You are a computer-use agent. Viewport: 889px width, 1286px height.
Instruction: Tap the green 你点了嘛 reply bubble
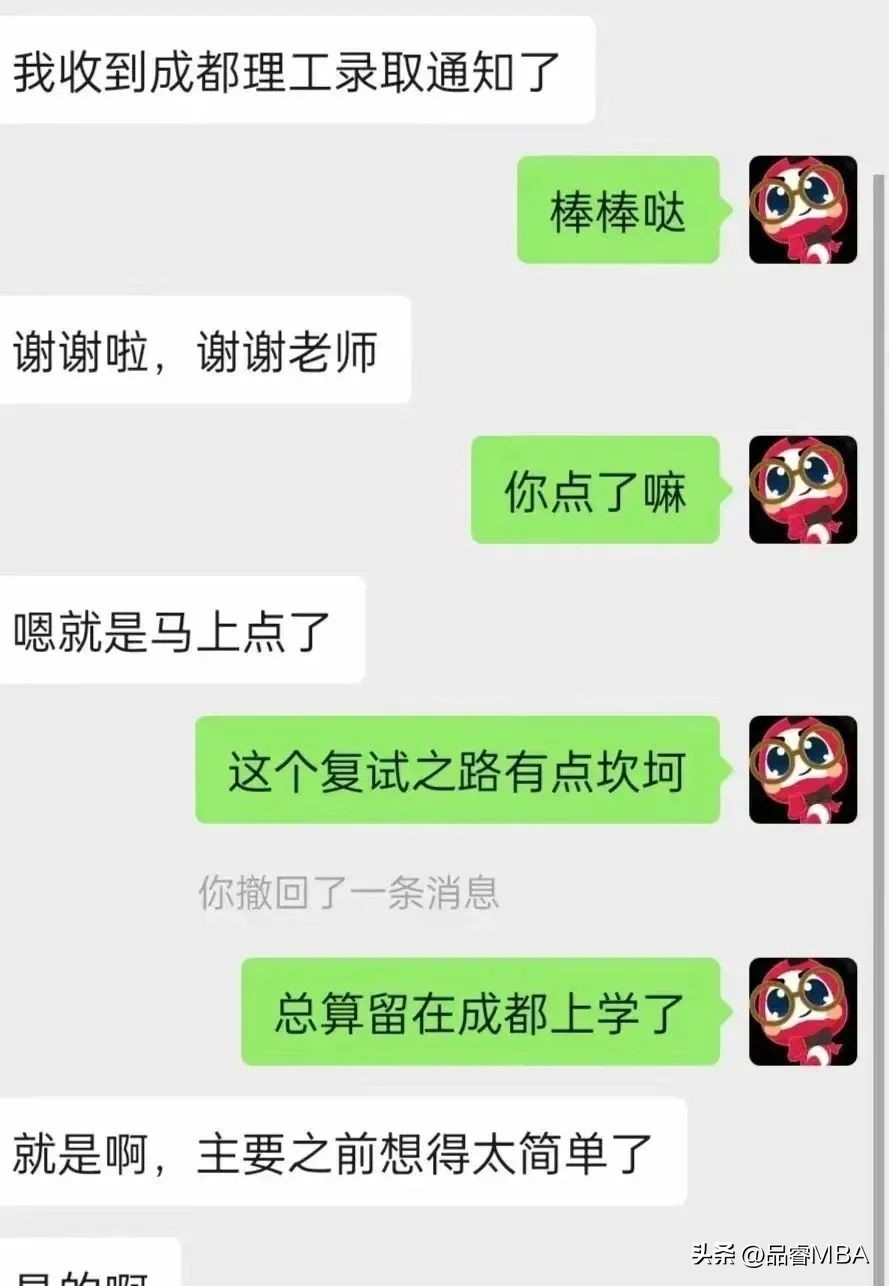pos(593,490)
